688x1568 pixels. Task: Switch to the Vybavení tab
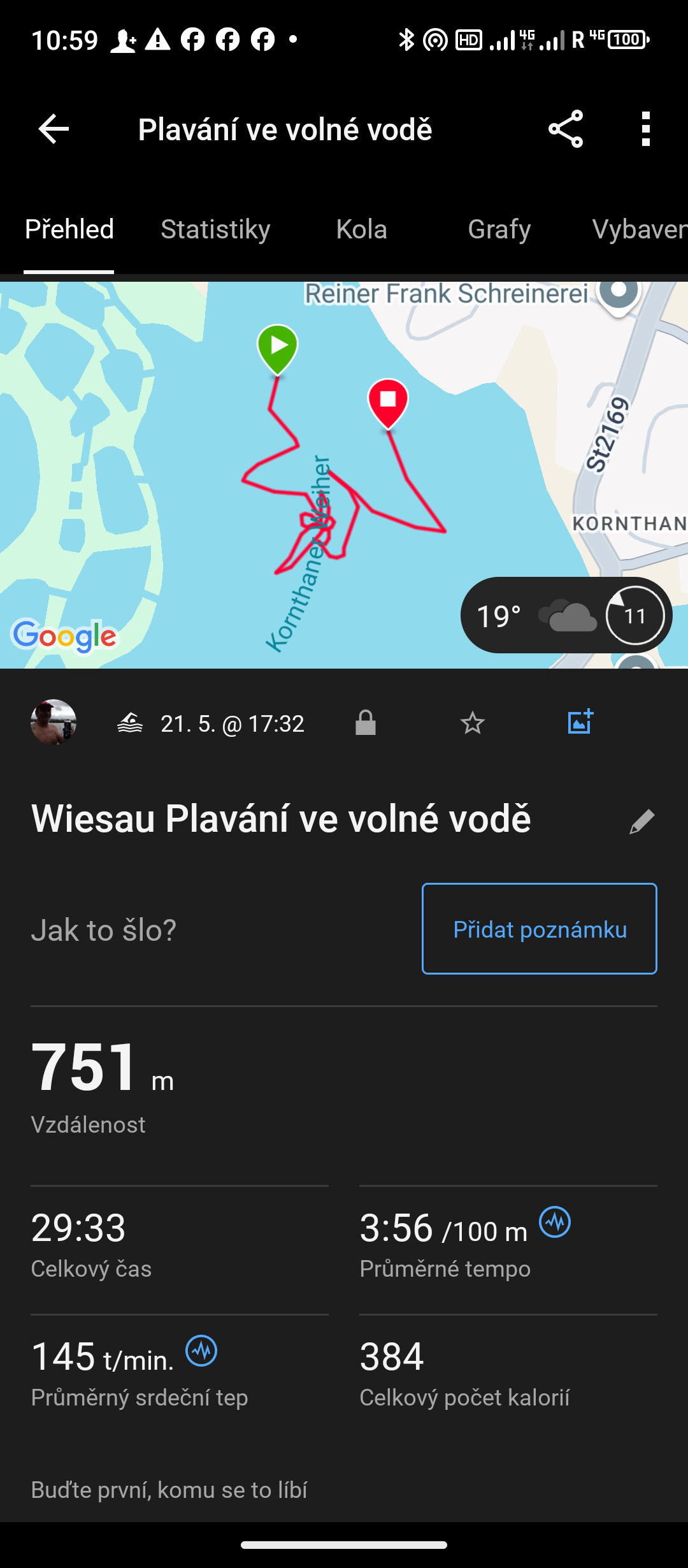(637, 229)
